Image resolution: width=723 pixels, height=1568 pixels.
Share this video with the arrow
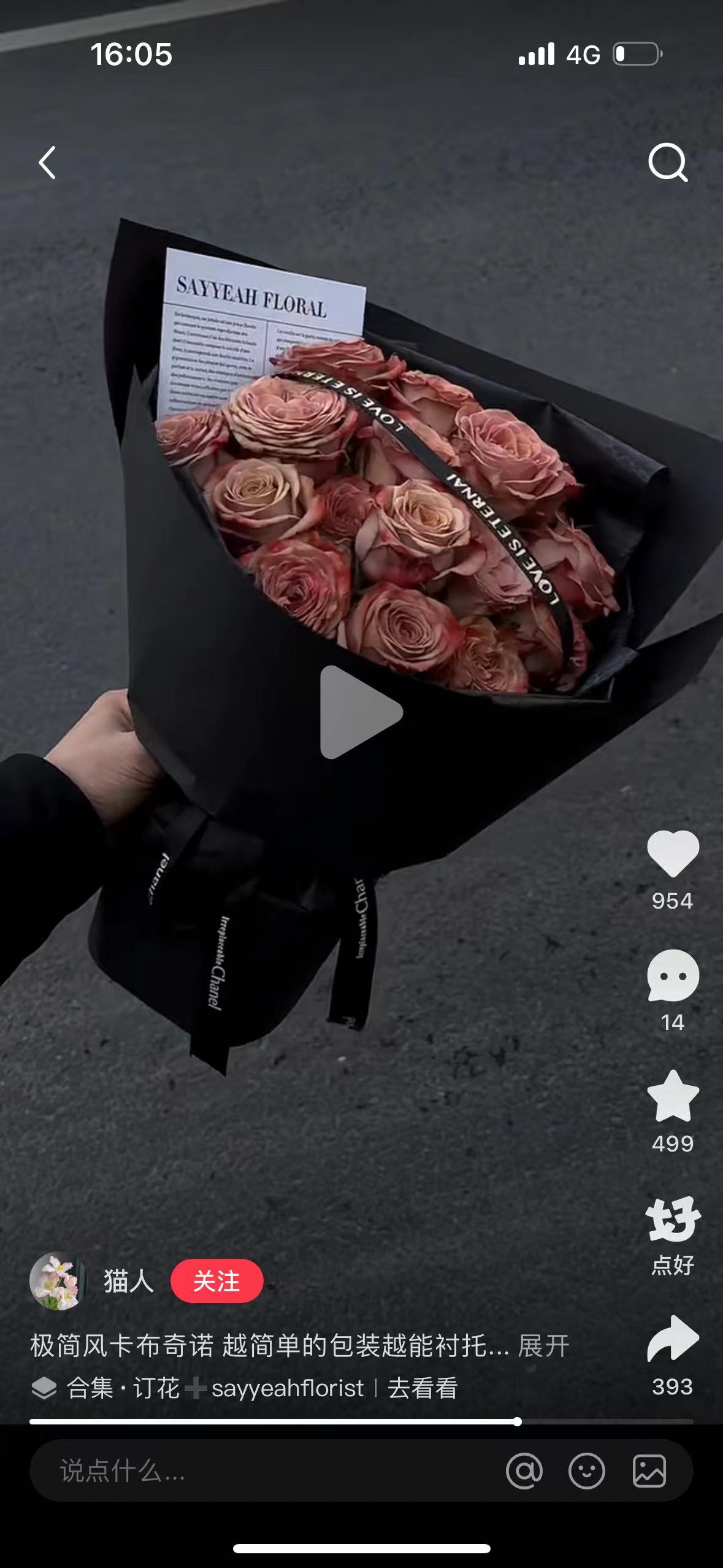673,1339
